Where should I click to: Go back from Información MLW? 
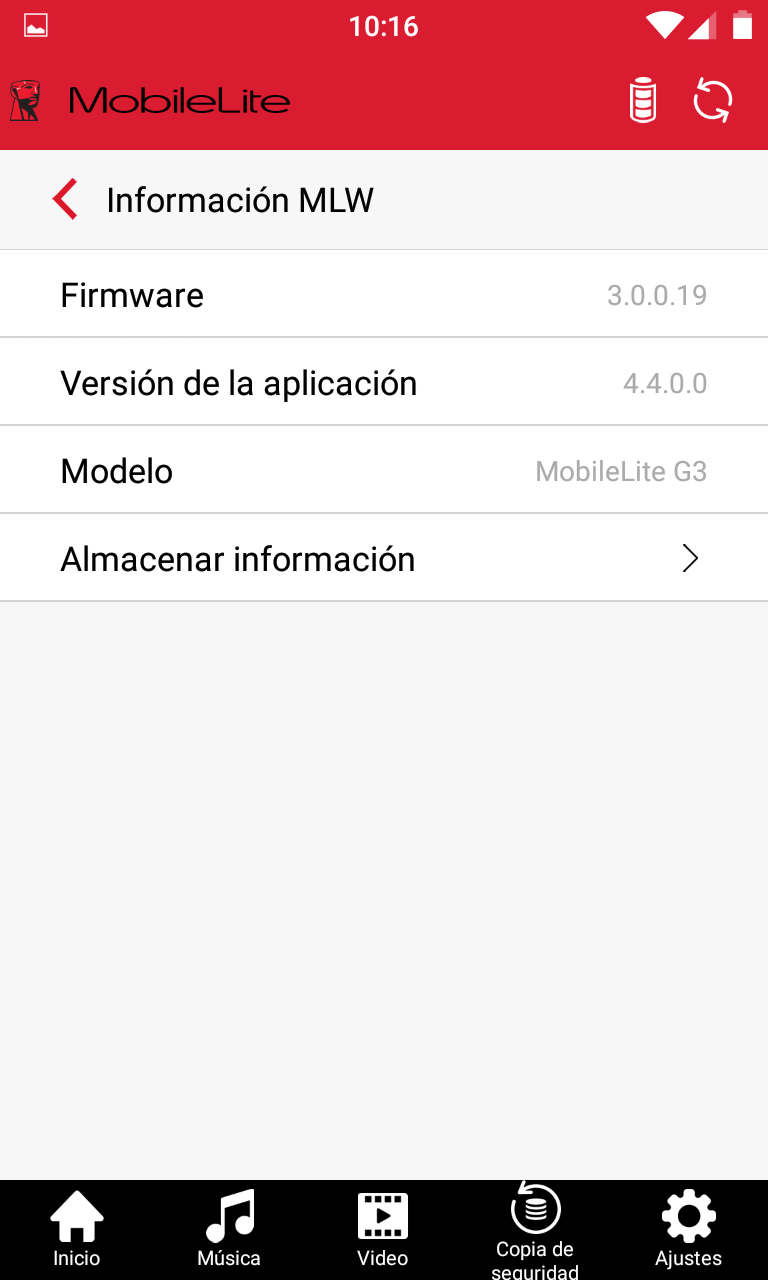(x=65, y=200)
